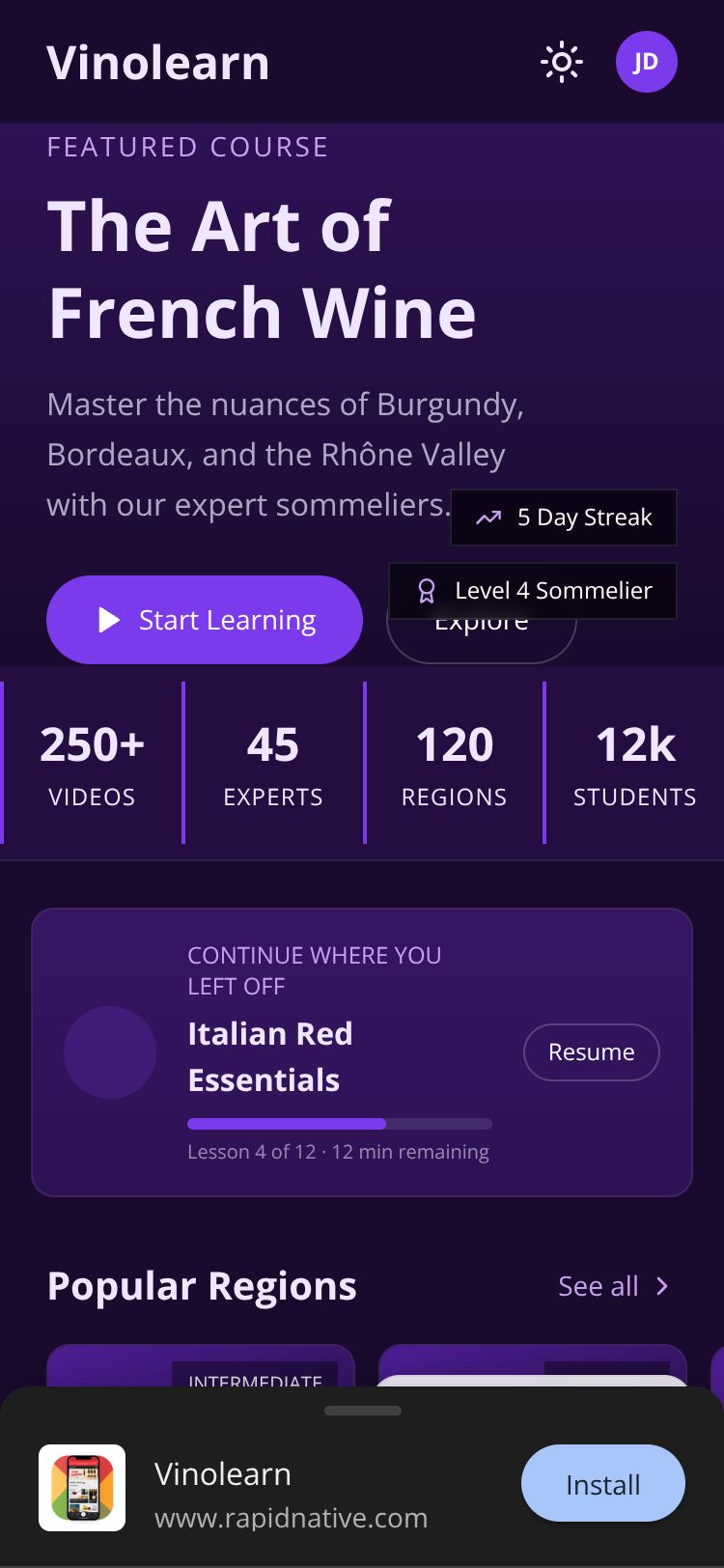724x1568 pixels.
Task: See all Popular Regions
Action: [613, 1286]
